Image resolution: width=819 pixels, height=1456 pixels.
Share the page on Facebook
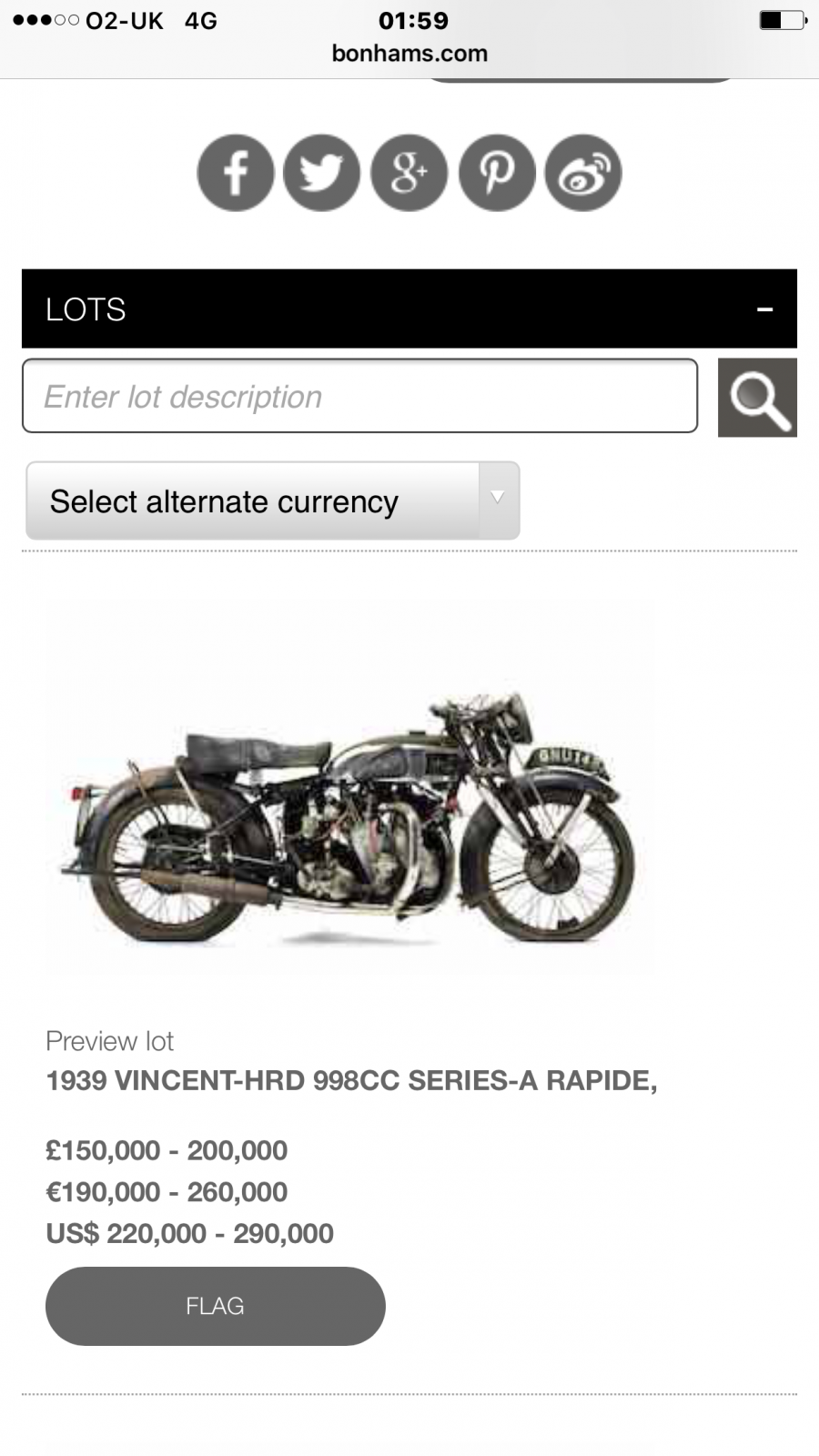tap(236, 173)
